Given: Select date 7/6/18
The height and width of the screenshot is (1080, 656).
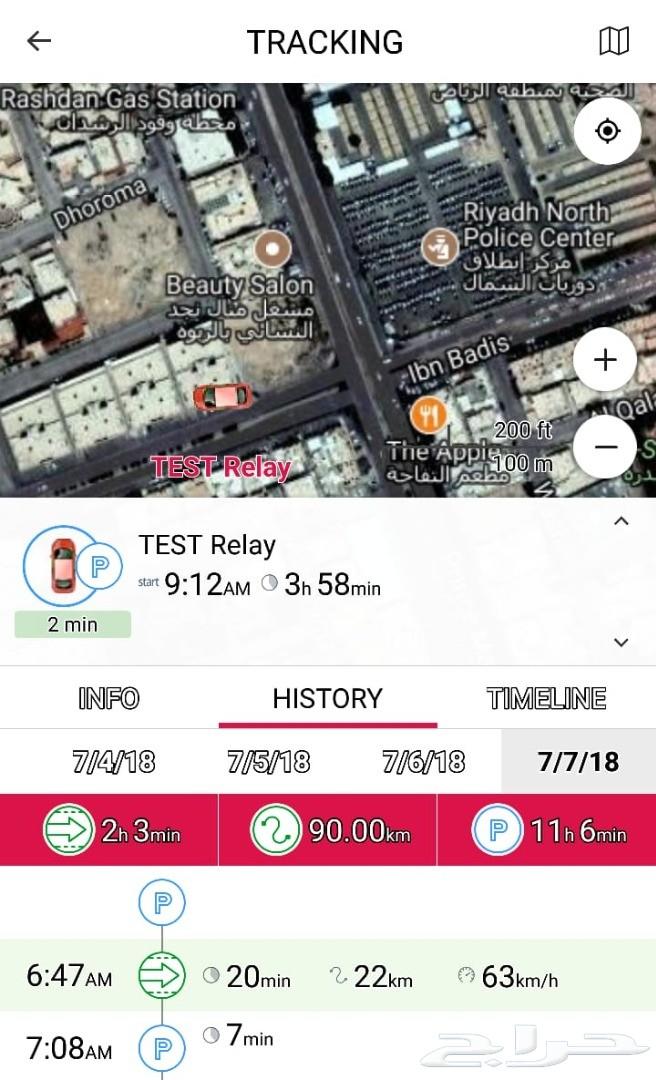Looking at the screenshot, I should 423,762.
